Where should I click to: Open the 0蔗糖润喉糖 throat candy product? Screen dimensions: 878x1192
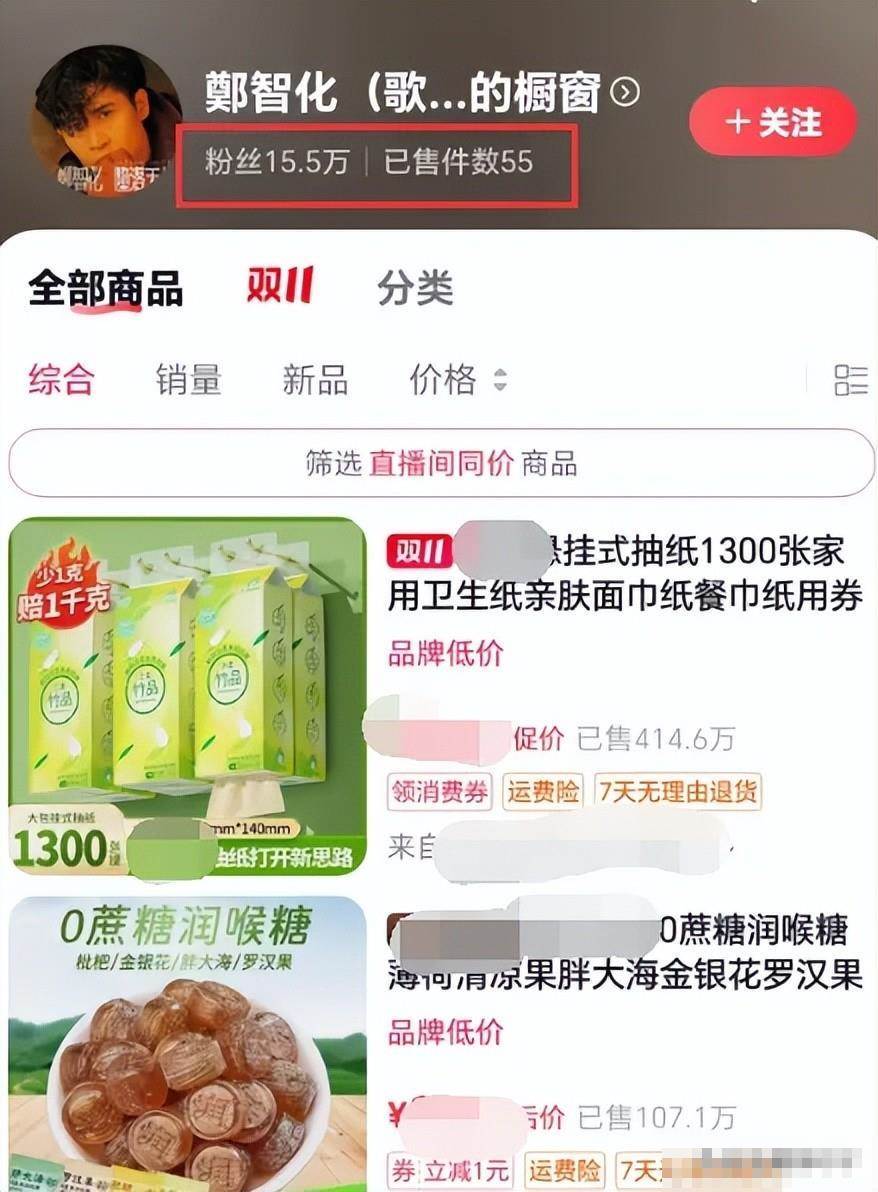pos(625,952)
